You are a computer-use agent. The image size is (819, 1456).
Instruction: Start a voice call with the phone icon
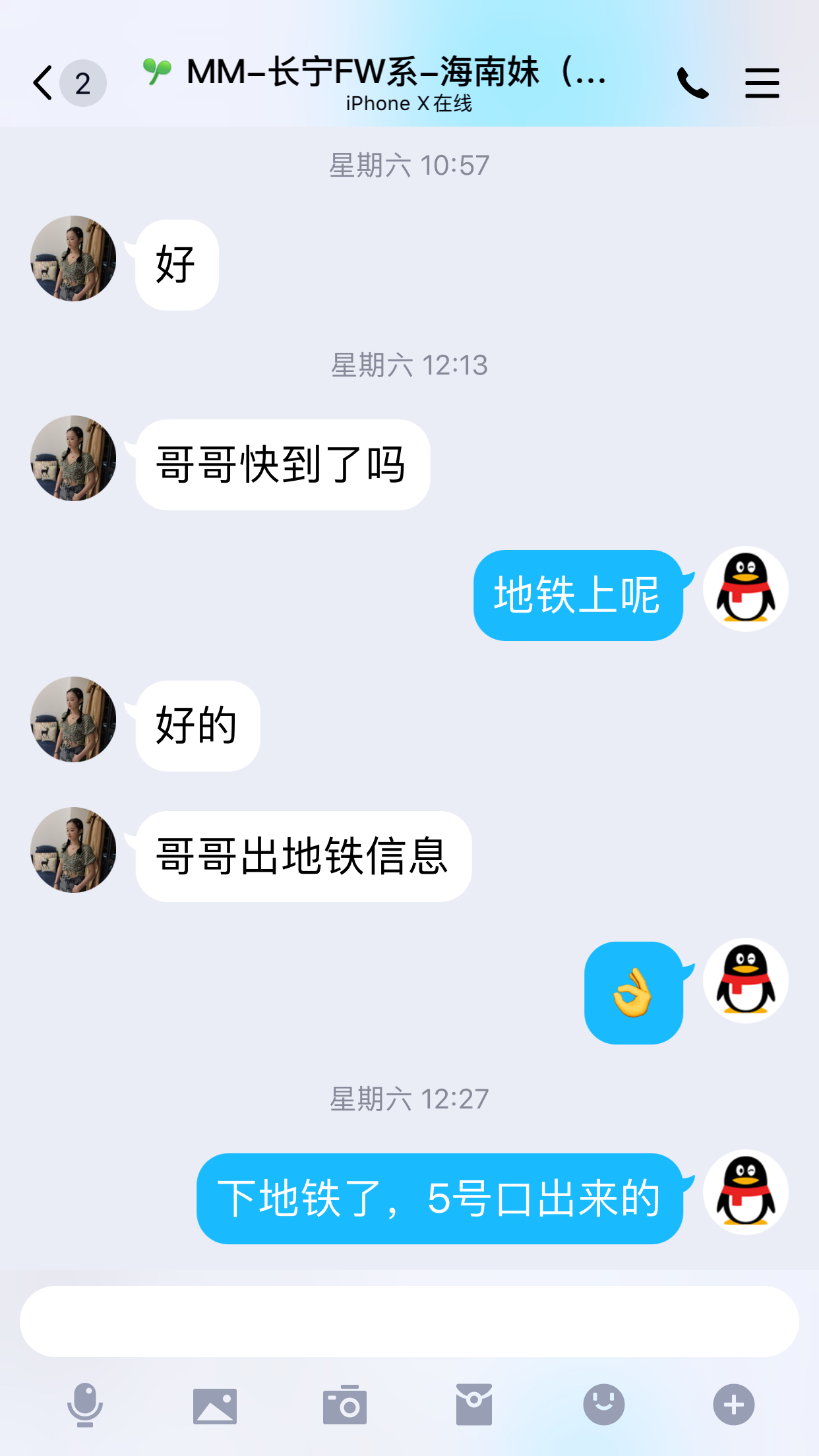tap(693, 82)
